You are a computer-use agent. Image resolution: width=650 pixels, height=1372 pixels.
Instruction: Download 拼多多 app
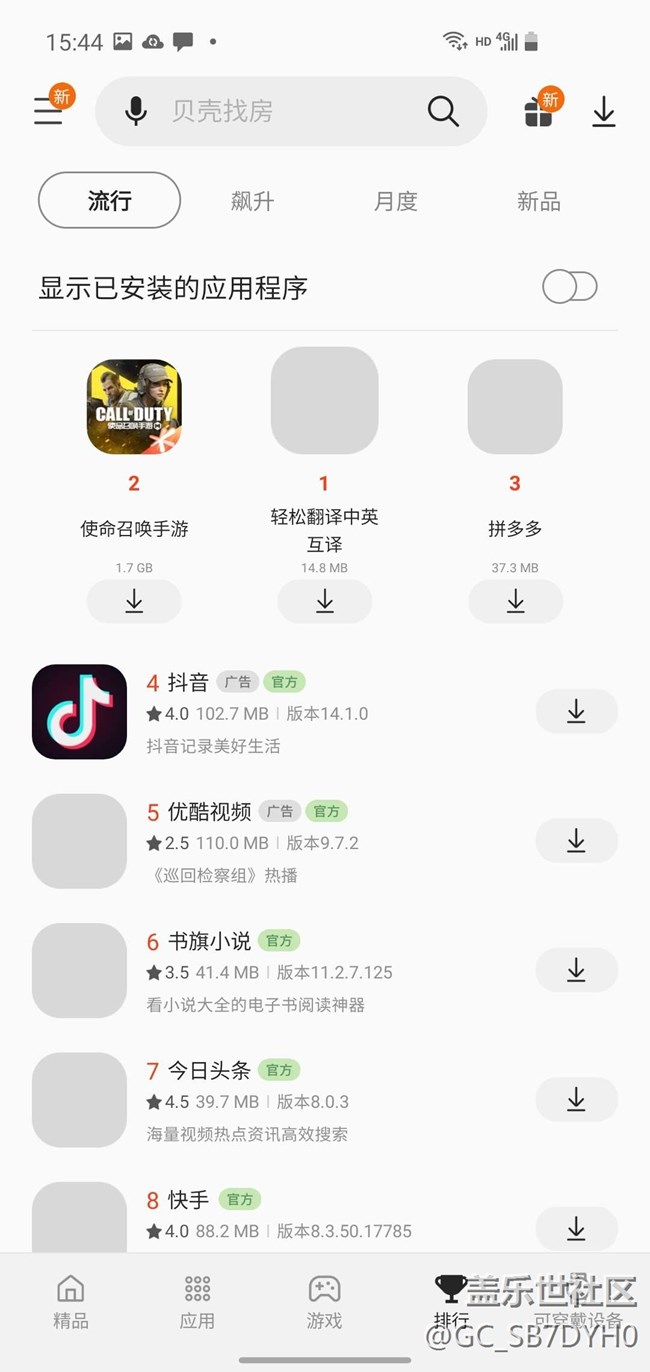tap(515, 601)
